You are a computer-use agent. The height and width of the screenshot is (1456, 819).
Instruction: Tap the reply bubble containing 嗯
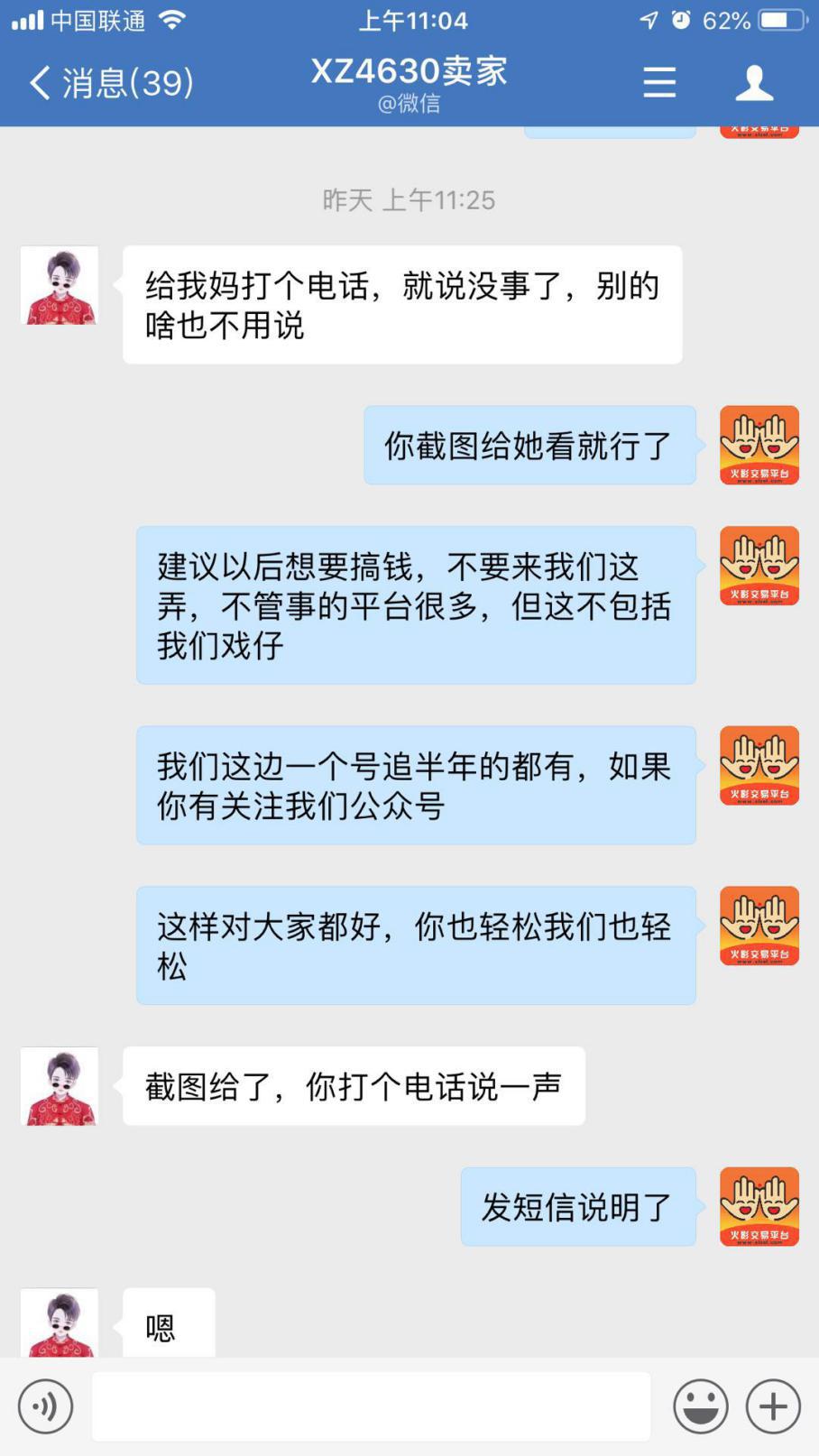162,1325
